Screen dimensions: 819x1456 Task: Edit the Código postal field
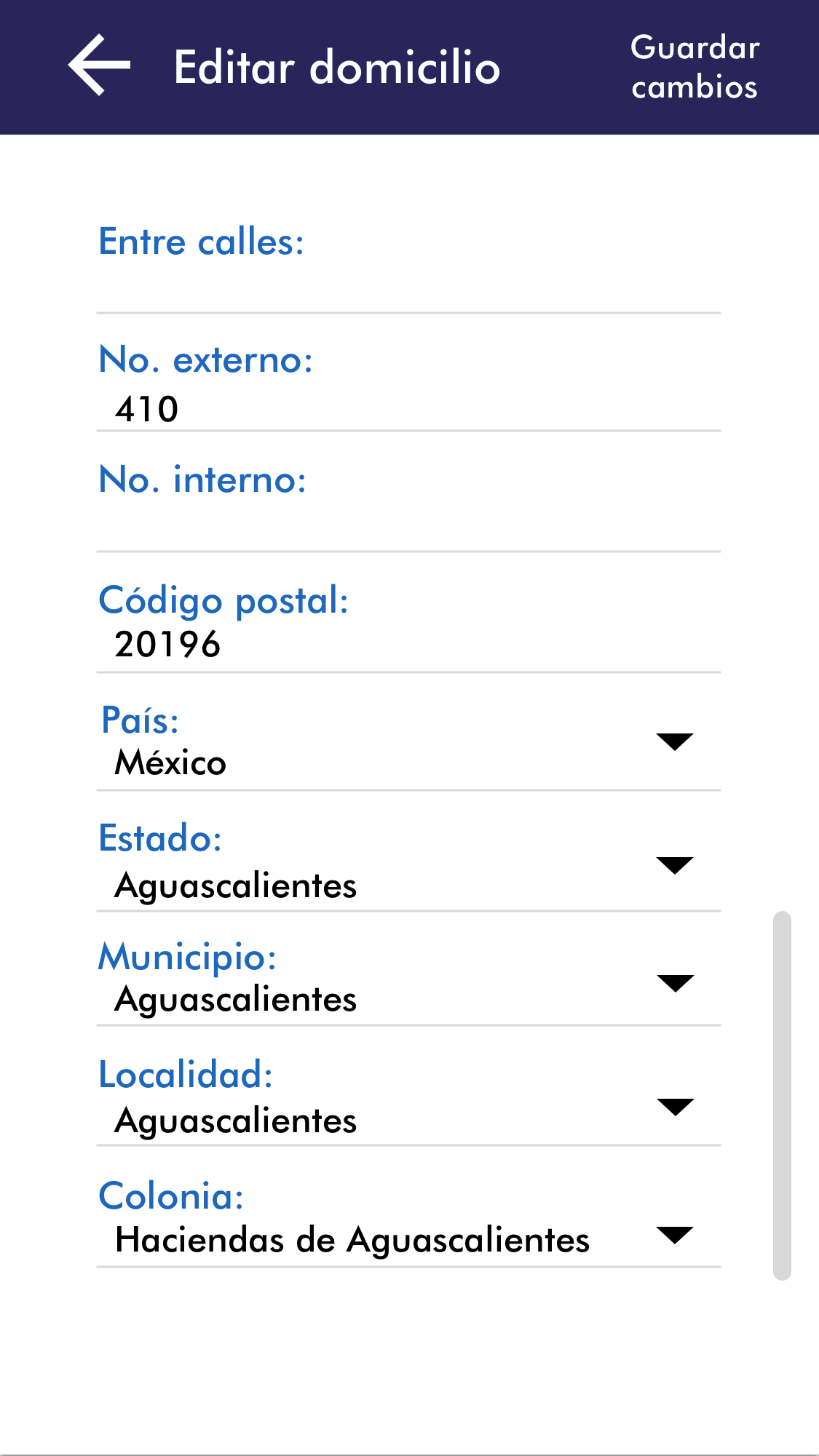[408, 645]
